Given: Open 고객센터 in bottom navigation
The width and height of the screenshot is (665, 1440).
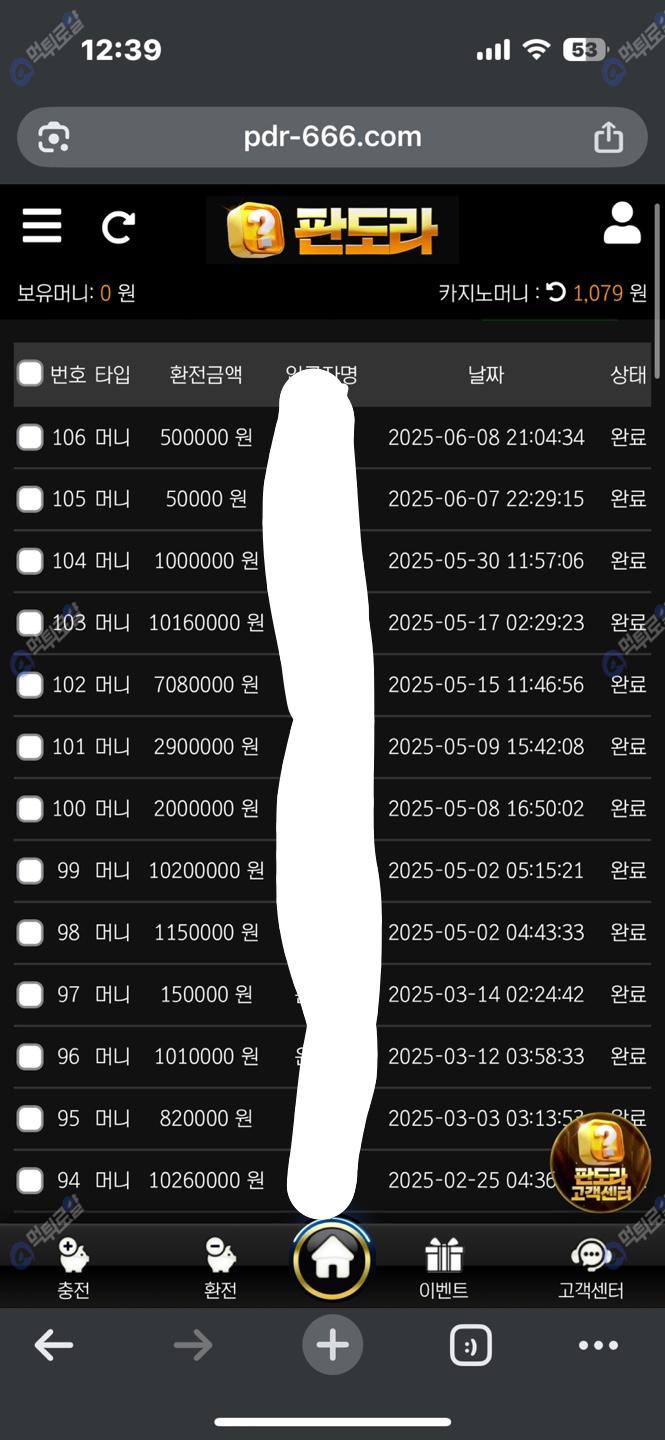Looking at the screenshot, I should 591,1268.
